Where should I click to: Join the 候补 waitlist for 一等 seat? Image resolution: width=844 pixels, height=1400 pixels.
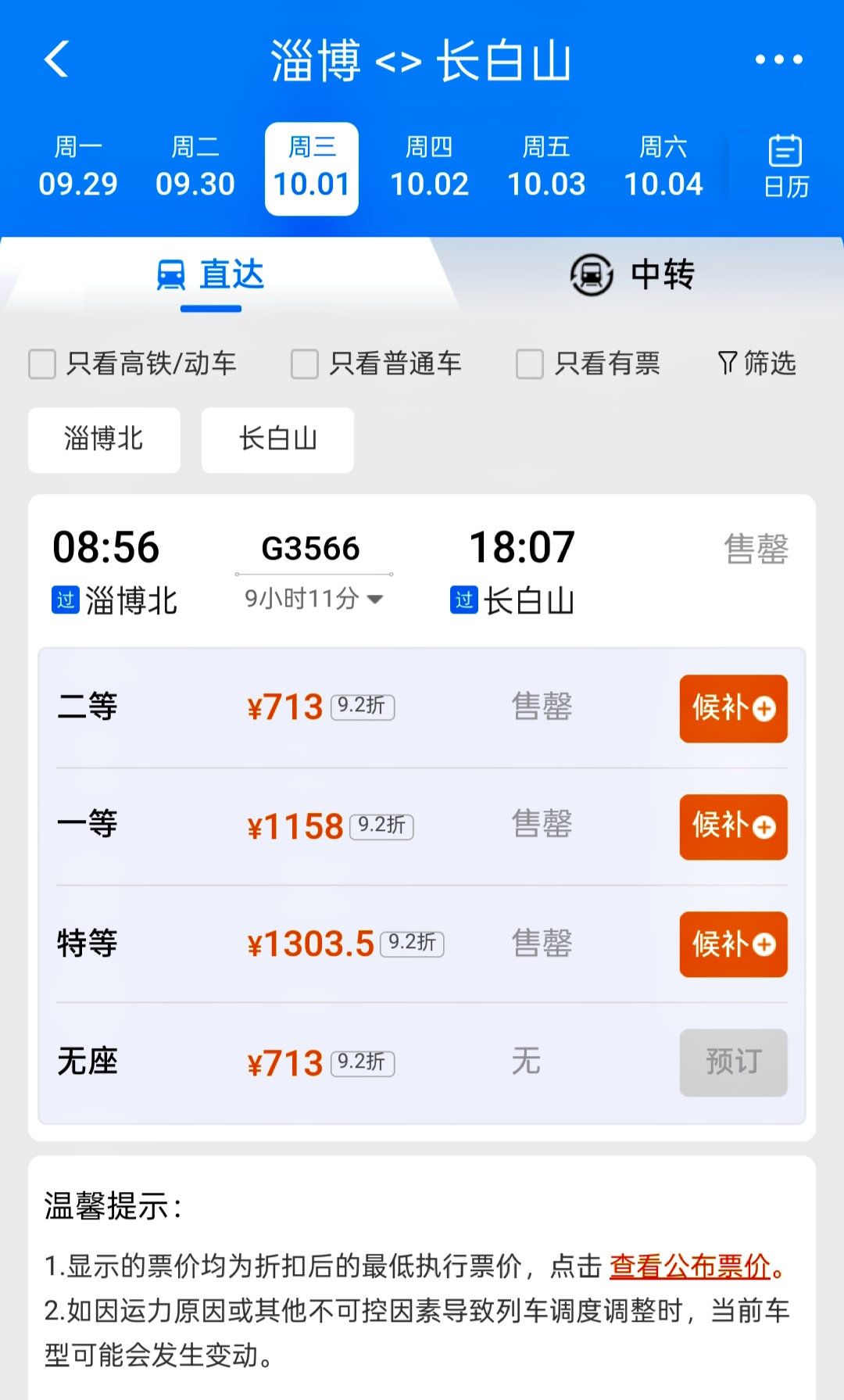[733, 826]
